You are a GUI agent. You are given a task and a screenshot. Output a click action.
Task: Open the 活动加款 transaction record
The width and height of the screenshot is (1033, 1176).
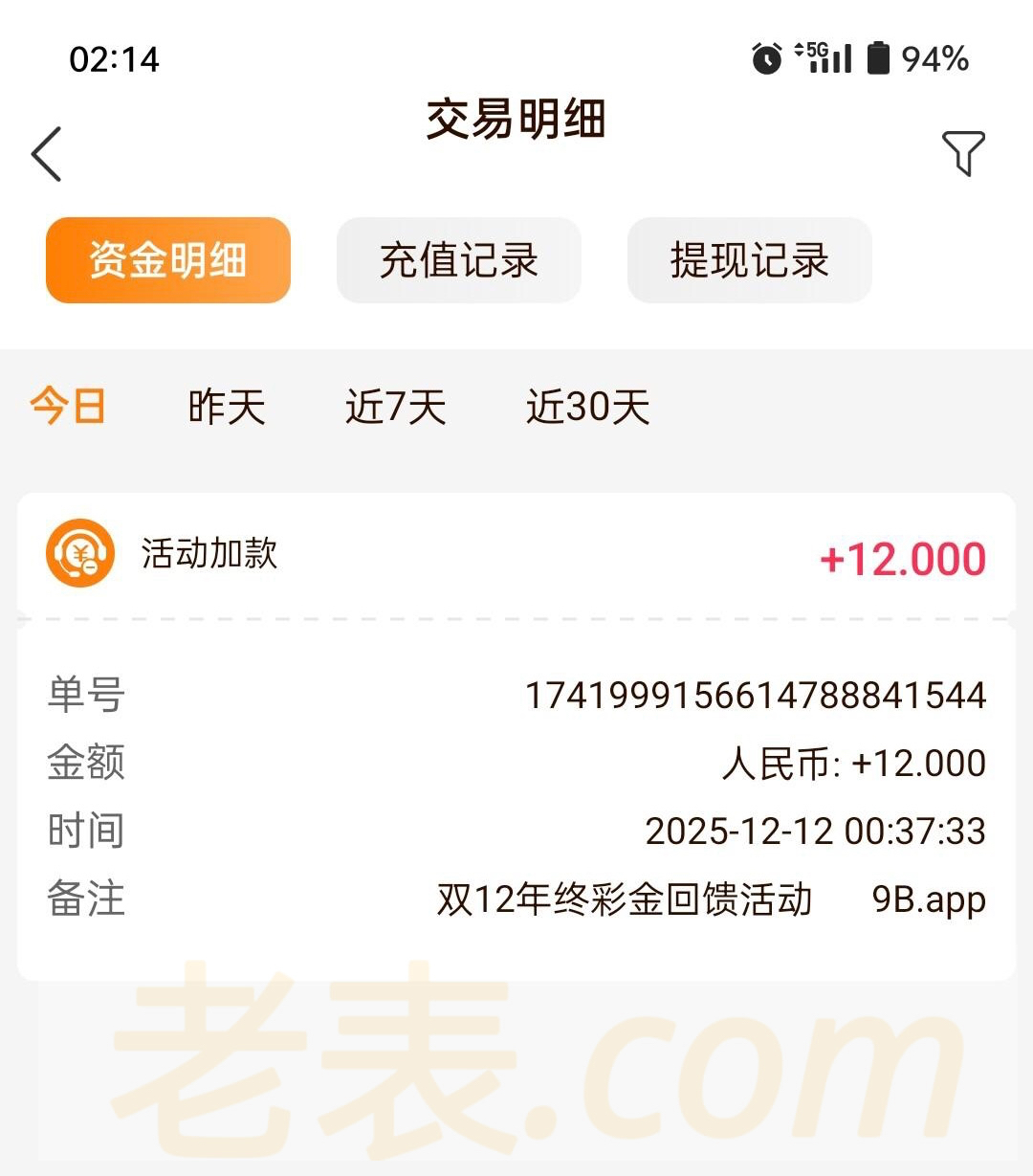point(516,555)
